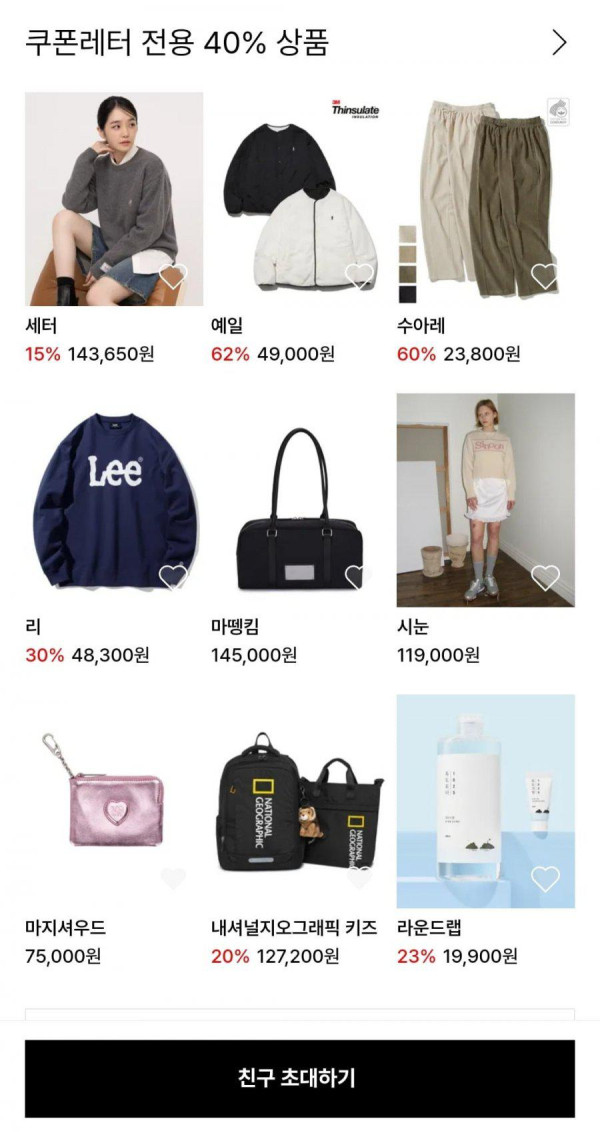Image resolution: width=600 pixels, height=1135 pixels.
Task: Add 시눈 product to wishlist
Action: tap(545, 577)
